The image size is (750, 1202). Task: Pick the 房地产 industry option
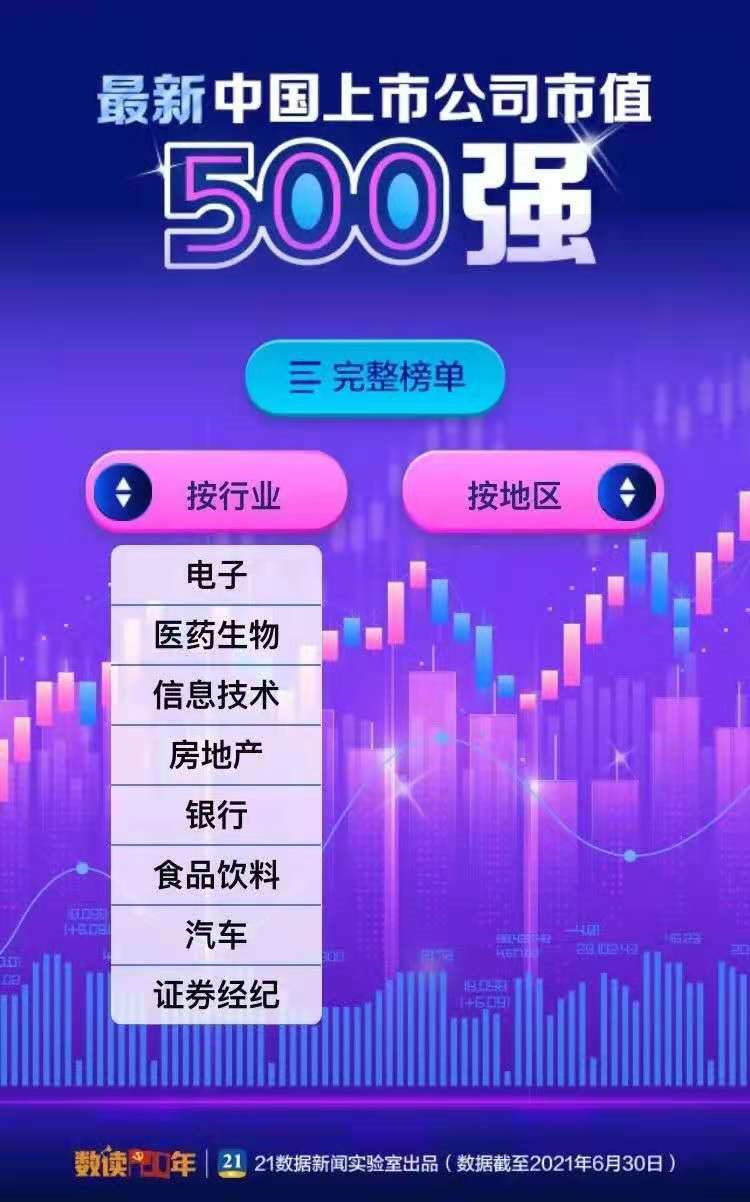[x=216, y=755]
